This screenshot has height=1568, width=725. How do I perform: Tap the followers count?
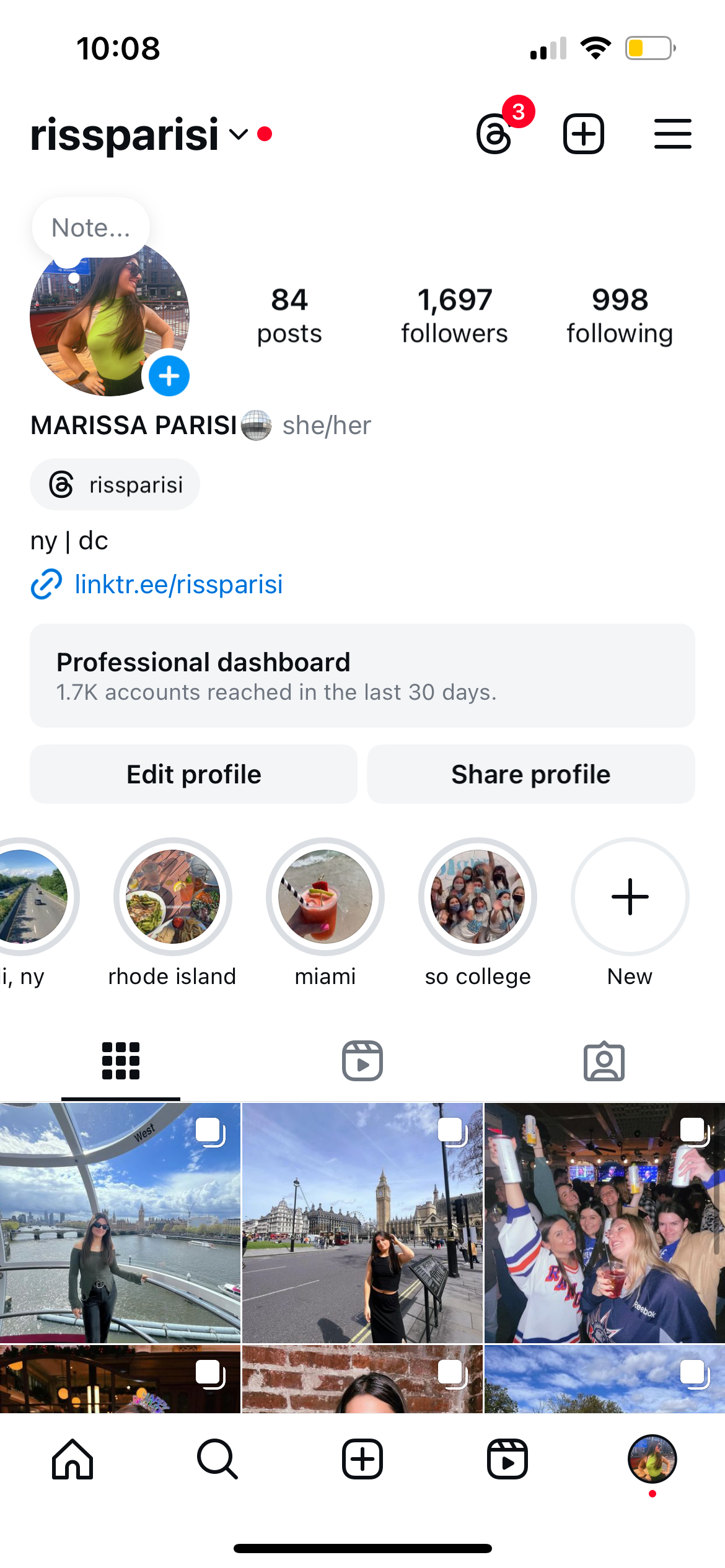coord(454,315)
